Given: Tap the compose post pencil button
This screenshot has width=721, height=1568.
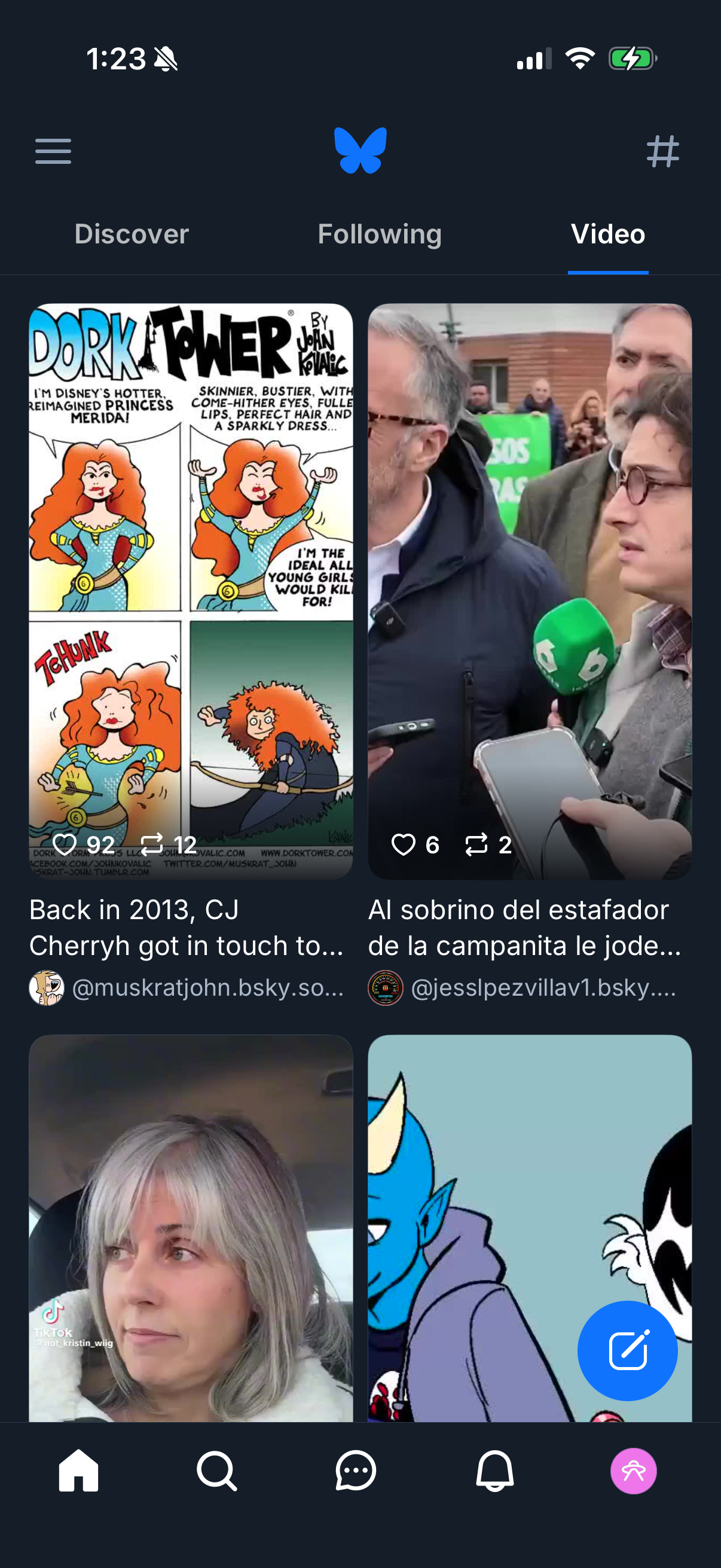Looking at the screenshot, I should (628, 1351).
